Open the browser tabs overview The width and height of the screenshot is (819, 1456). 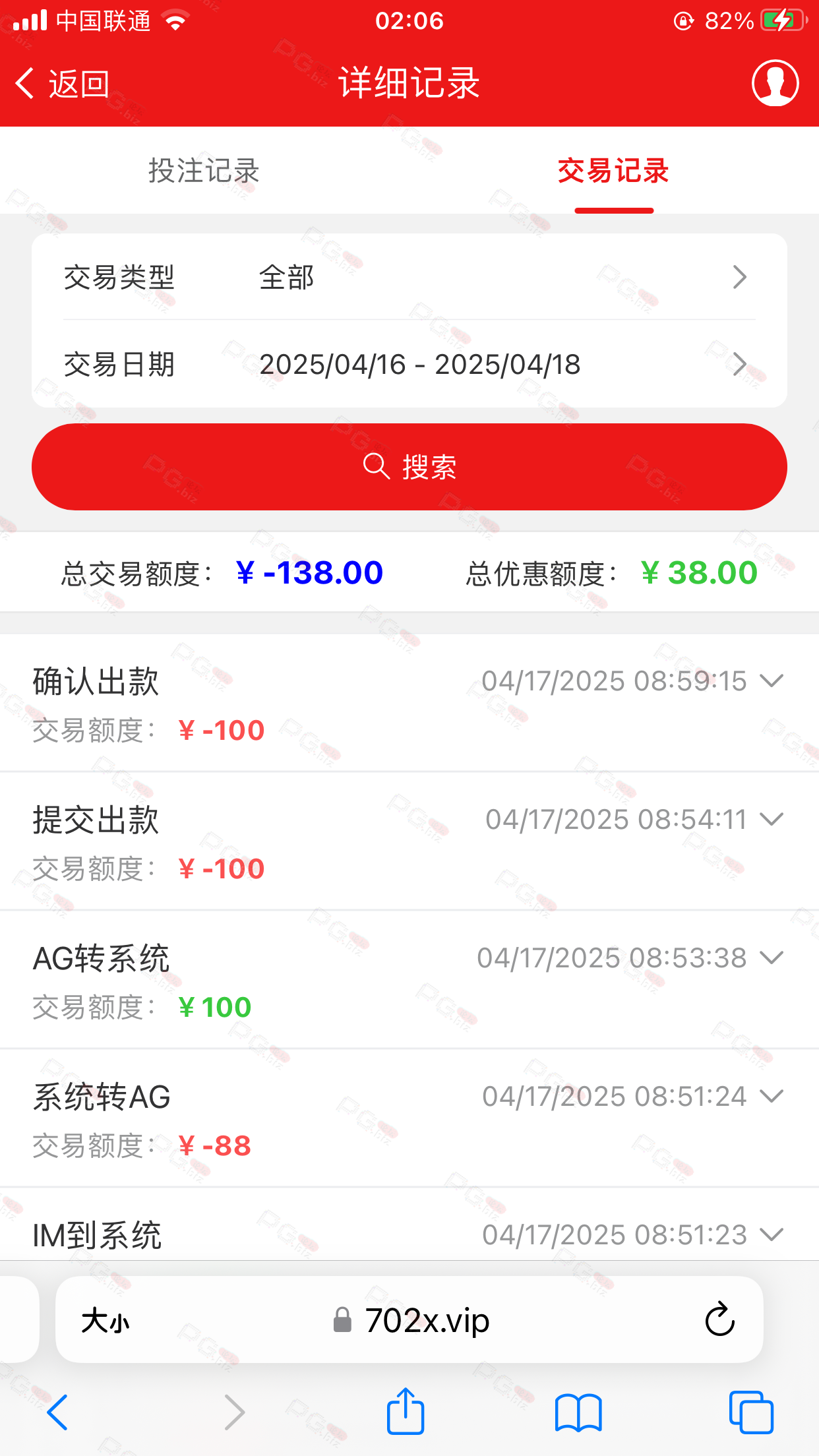point(751,1412)
